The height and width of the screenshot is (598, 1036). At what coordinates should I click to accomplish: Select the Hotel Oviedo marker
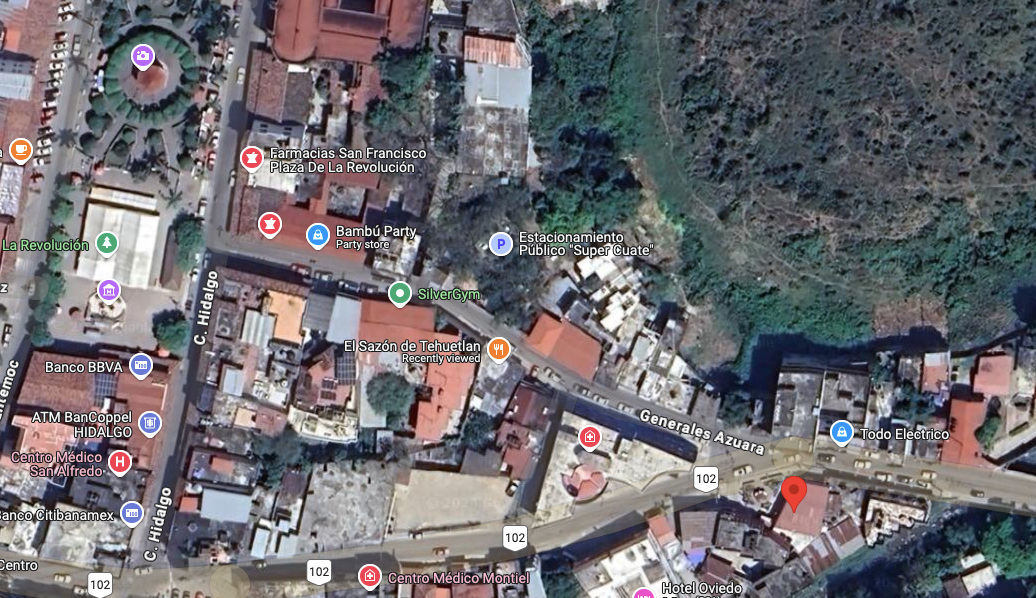643,592
